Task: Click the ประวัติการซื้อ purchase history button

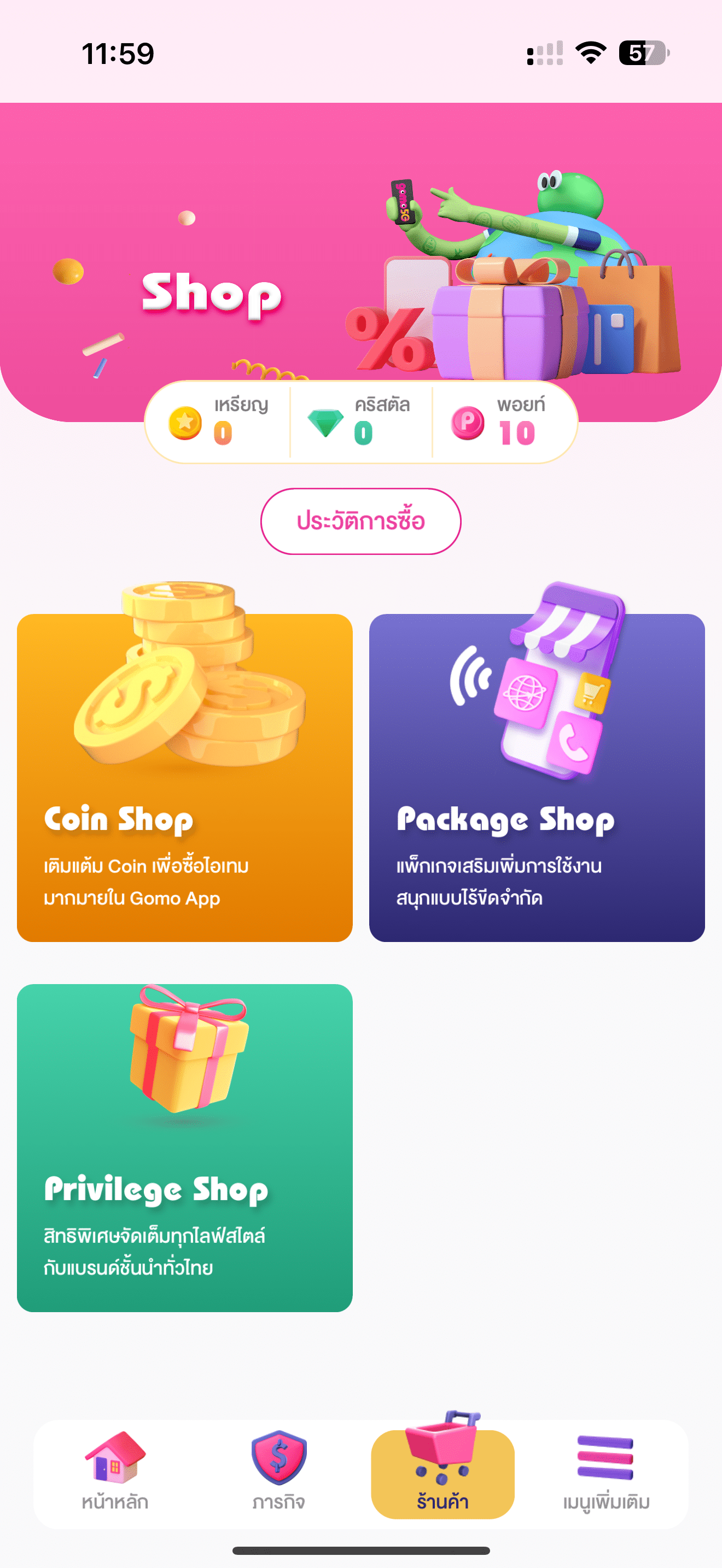Action: click(361, 520)
